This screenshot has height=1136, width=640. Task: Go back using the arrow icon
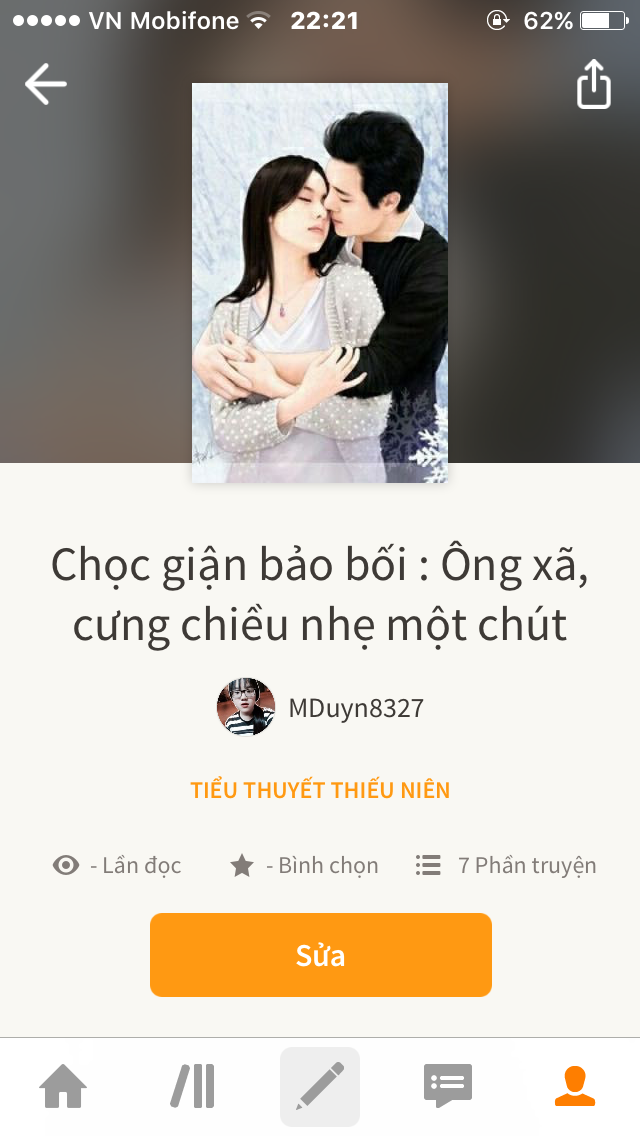click(45, 84)
